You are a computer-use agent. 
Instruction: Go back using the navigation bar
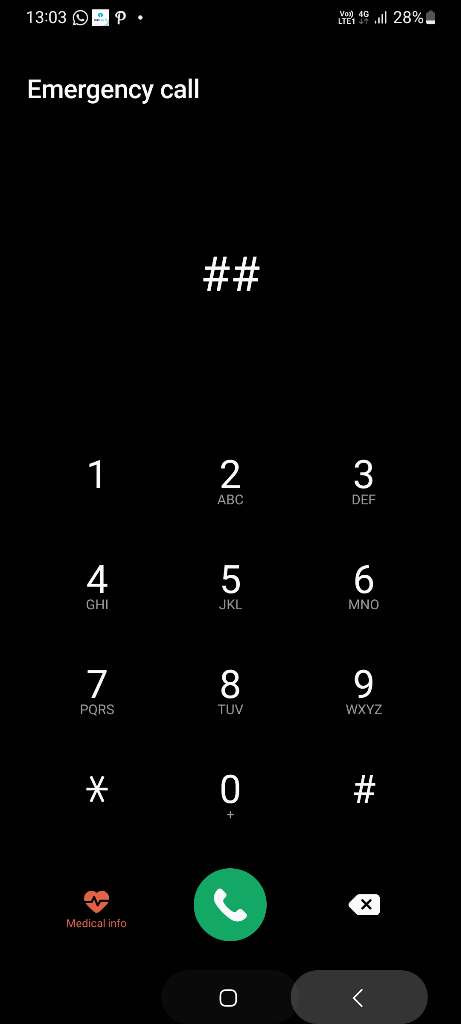pyautogui.click(x=358, y=997)
